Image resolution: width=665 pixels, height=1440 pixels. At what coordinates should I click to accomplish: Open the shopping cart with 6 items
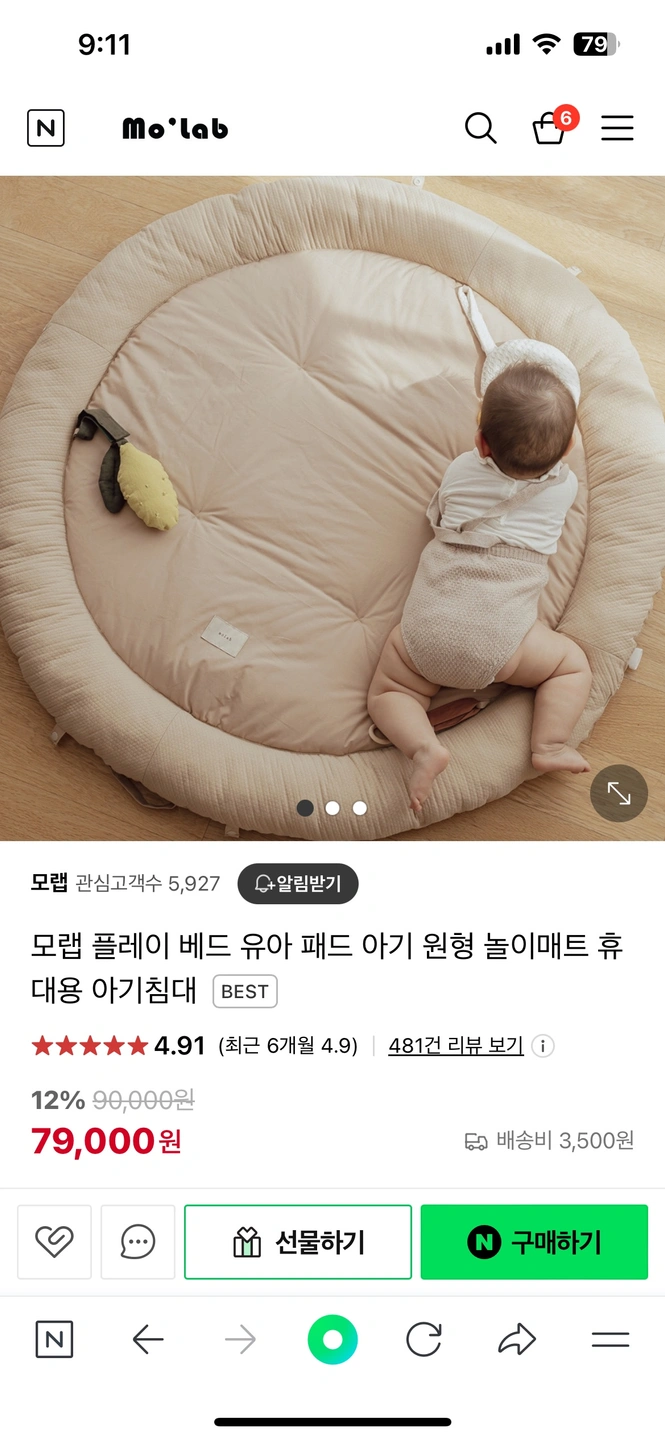tap(550, 128)
